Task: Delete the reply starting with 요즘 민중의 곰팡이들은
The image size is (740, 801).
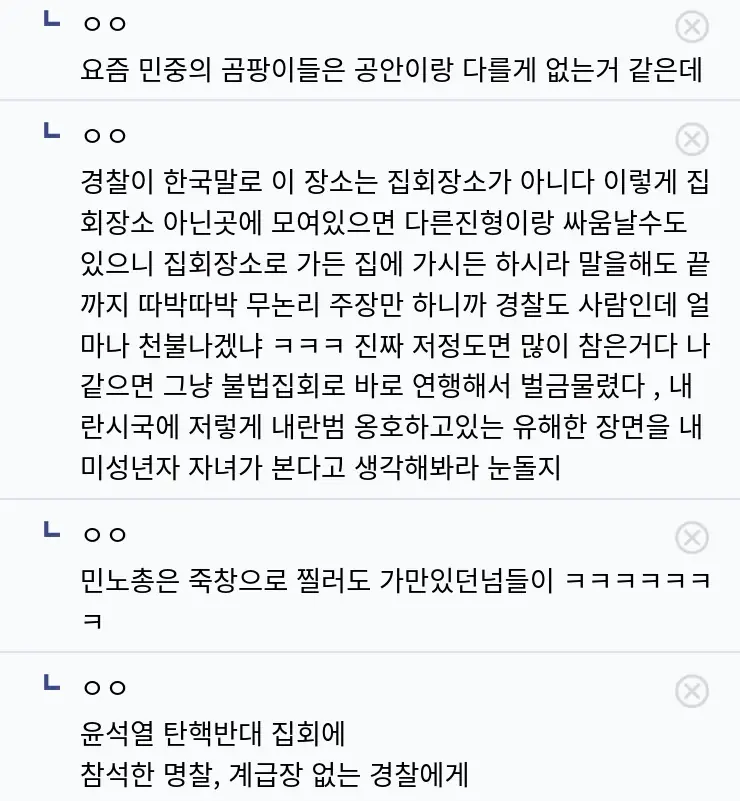Action: 692,27
